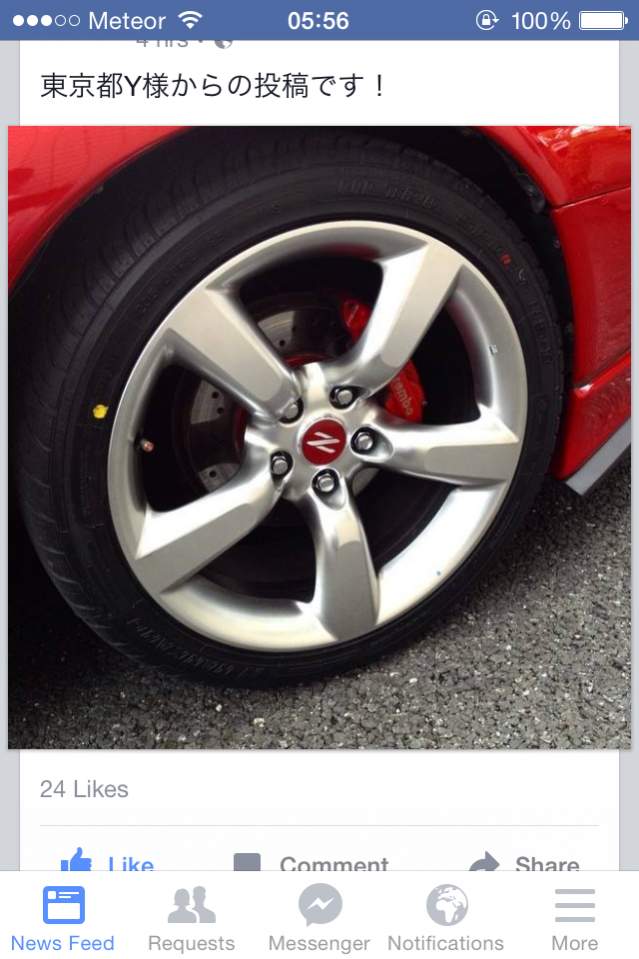Comment on this post

[x=311, y=862]
